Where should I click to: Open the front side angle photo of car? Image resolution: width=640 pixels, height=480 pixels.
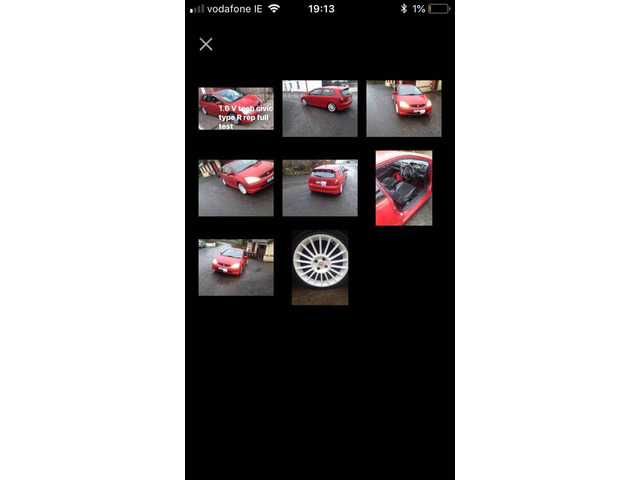coord(236,188)
